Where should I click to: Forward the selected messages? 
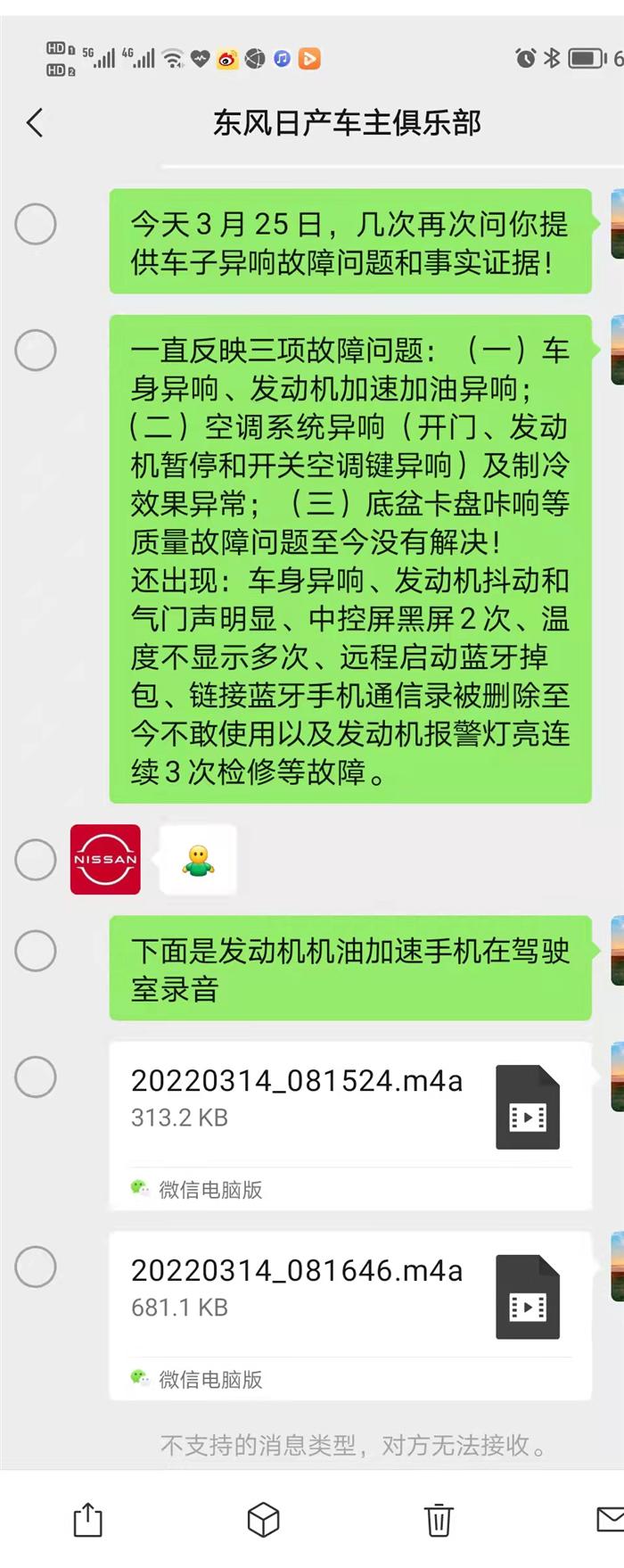pyautogui.click(x=87, y=1520)
